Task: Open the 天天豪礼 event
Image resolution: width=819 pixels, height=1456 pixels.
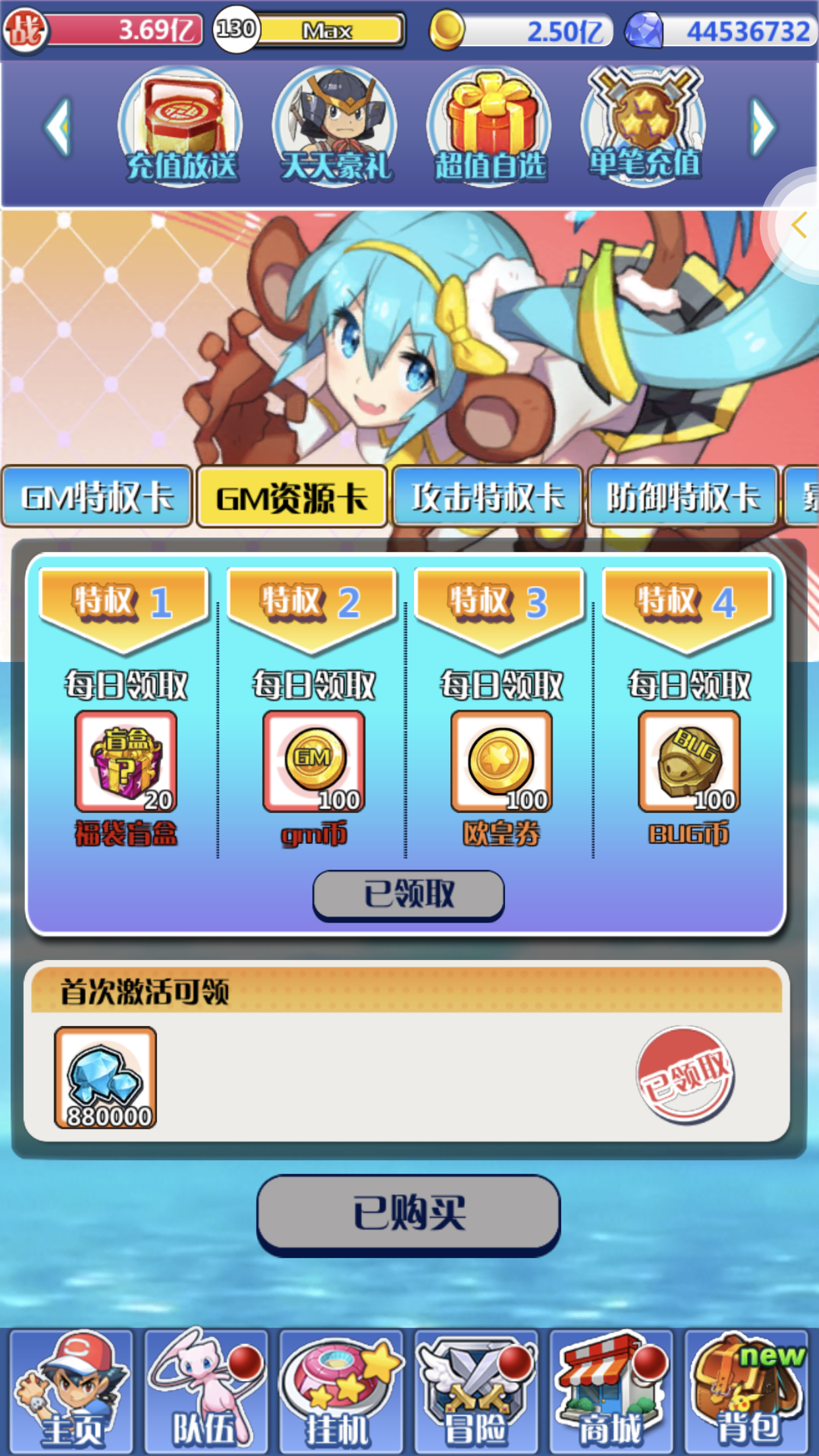Action: 335,127
